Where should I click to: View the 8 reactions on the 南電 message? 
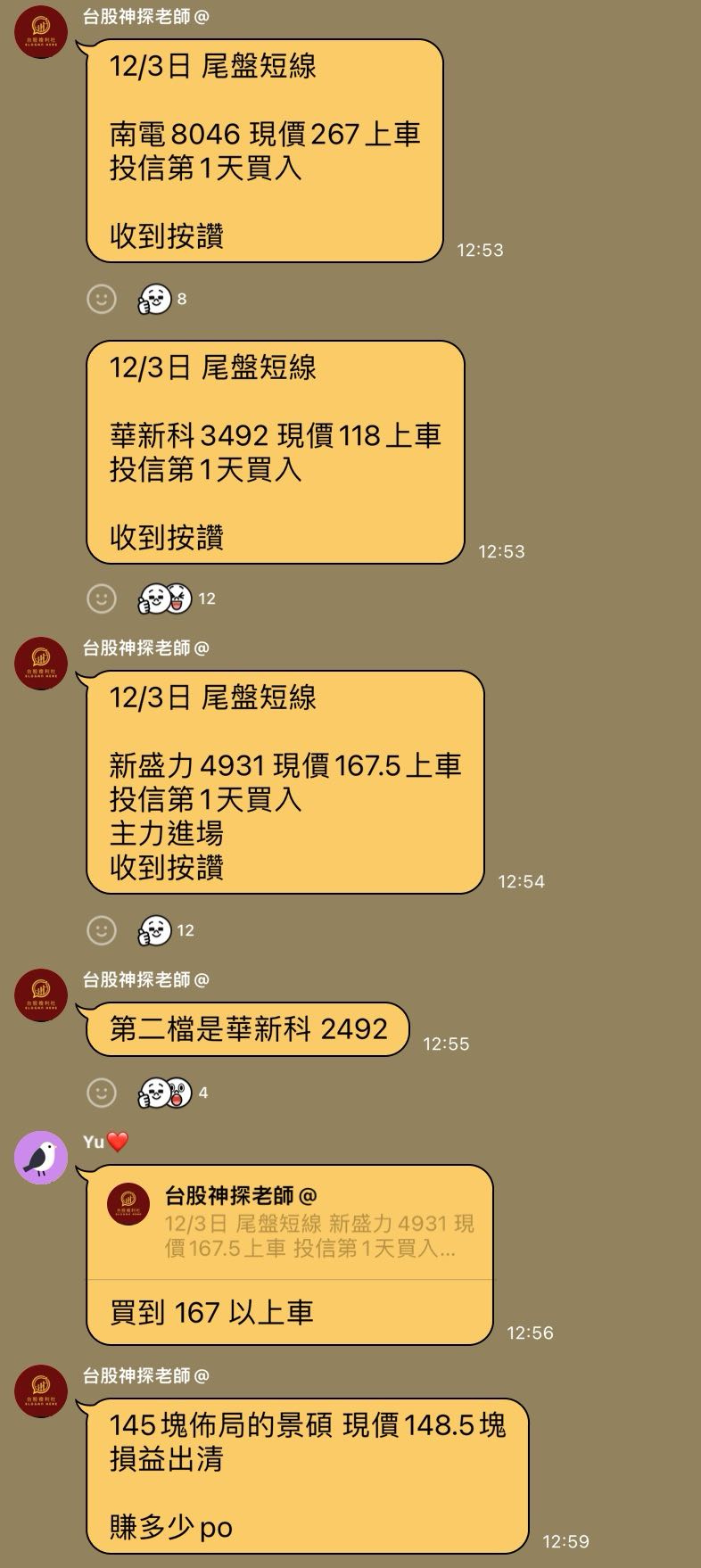pos(161,299)
